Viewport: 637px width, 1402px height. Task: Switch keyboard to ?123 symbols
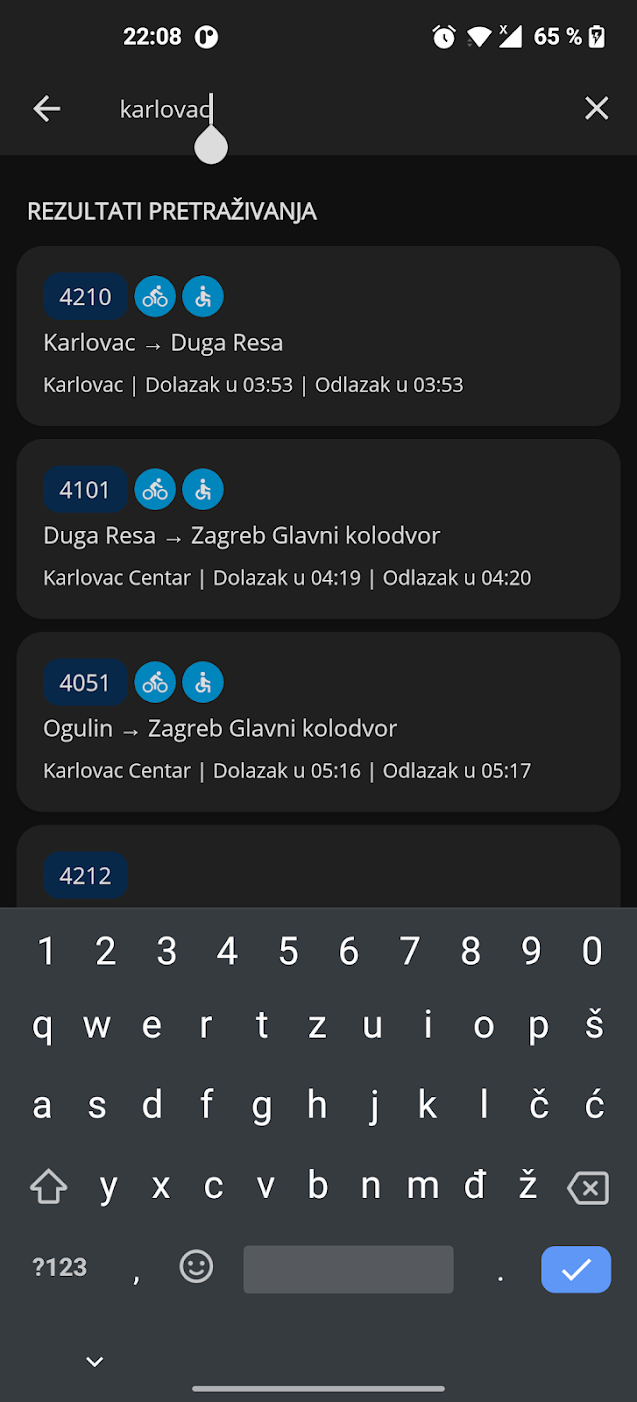60,1268
